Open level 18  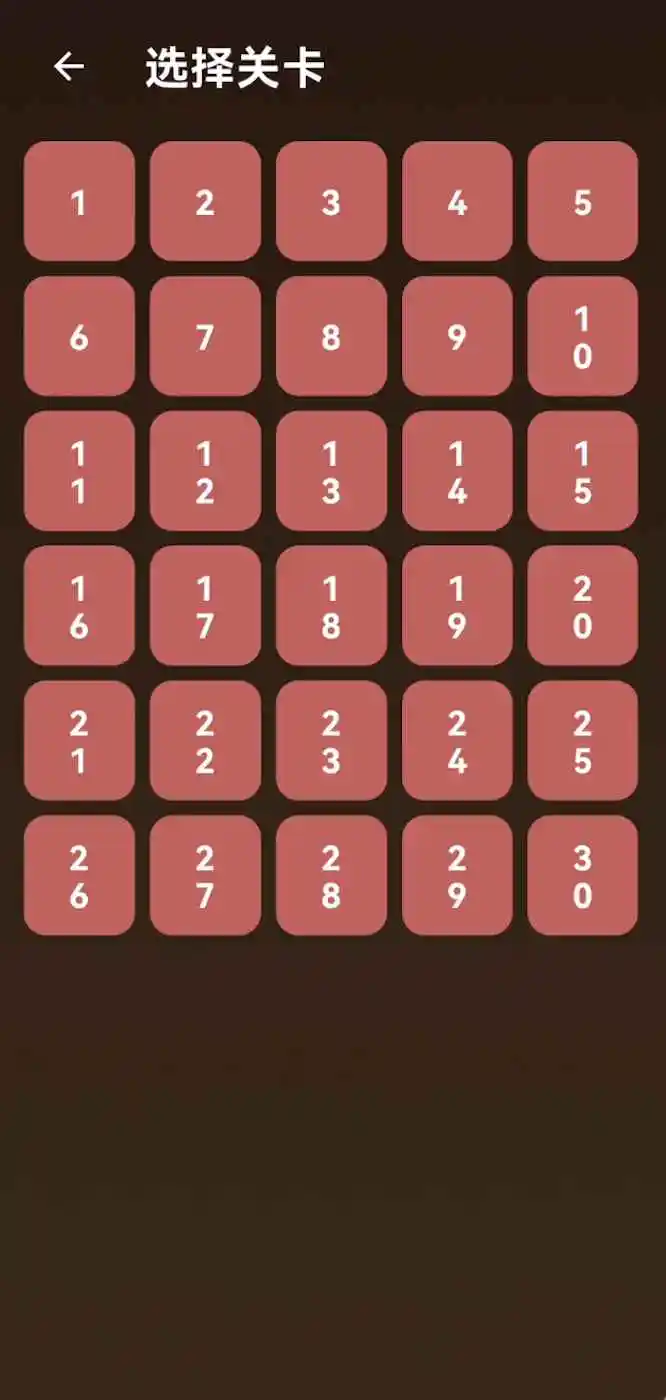(x=331, y=606)
